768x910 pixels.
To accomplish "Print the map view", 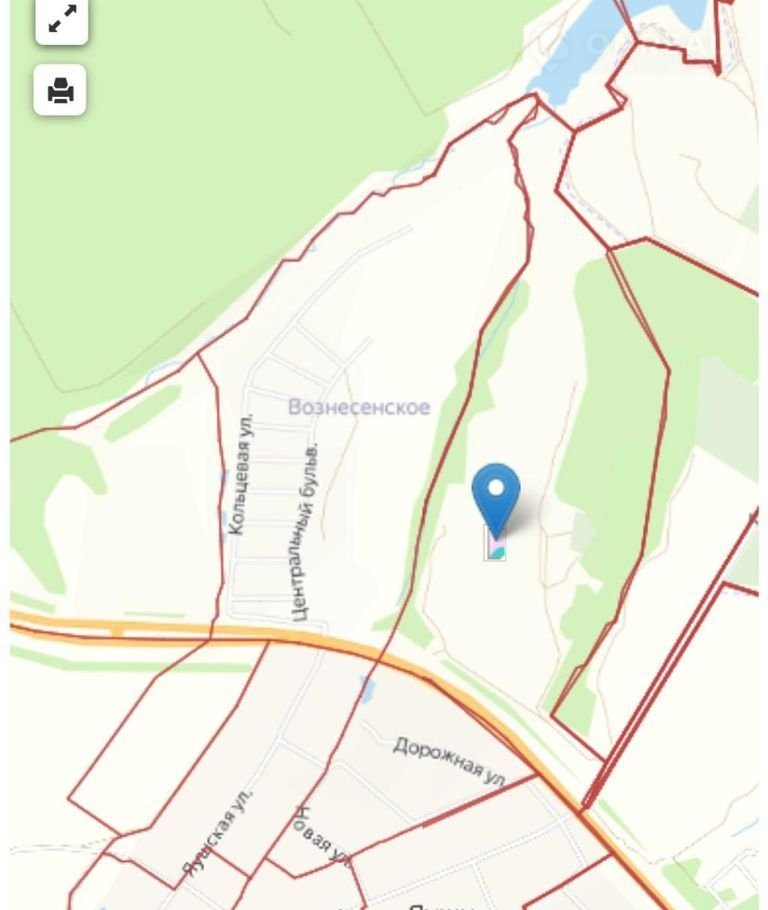I will click(x=60, y=91).
